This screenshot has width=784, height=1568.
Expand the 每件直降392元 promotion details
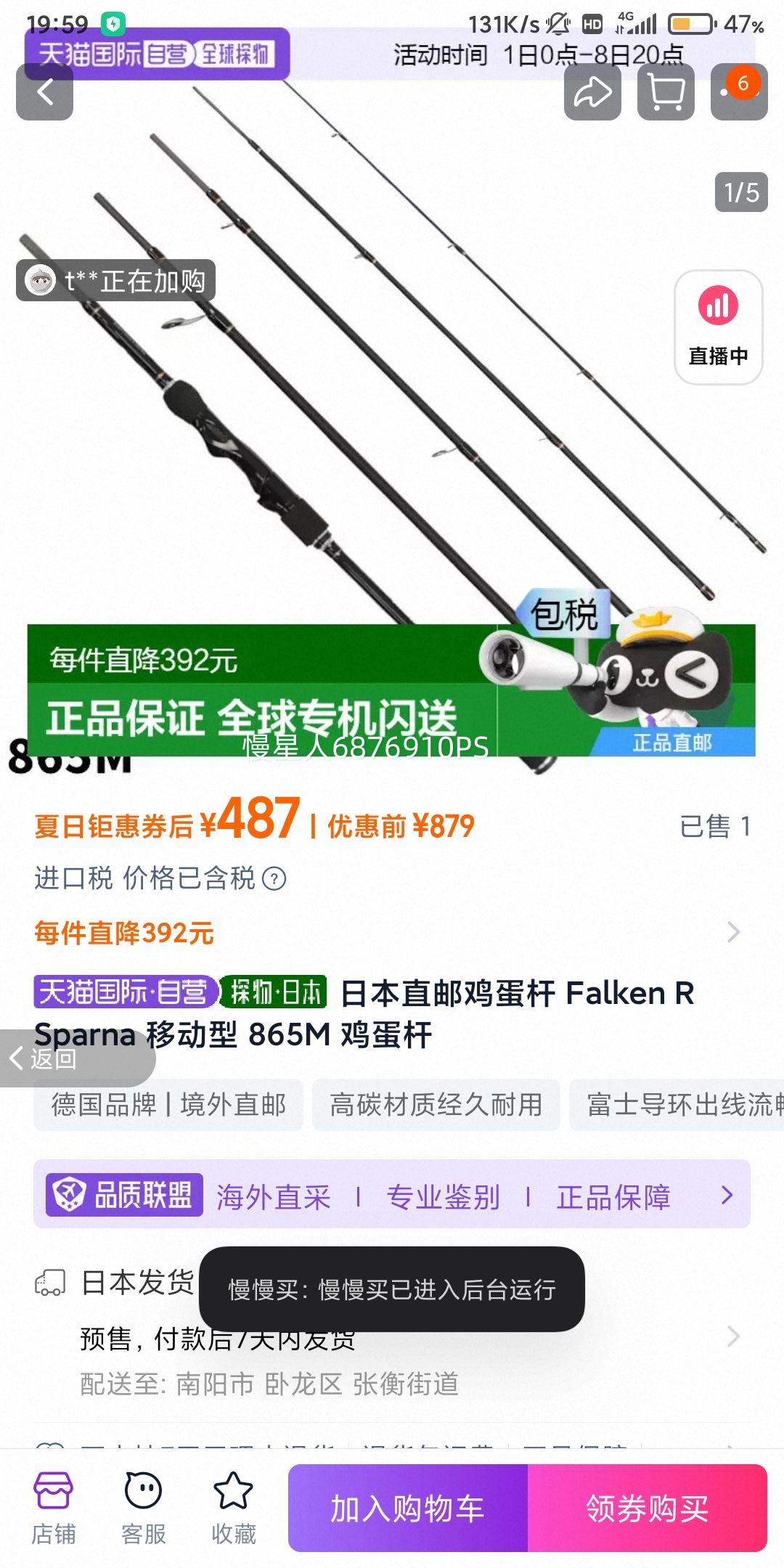pyautogui.click(x=736, y=936)
